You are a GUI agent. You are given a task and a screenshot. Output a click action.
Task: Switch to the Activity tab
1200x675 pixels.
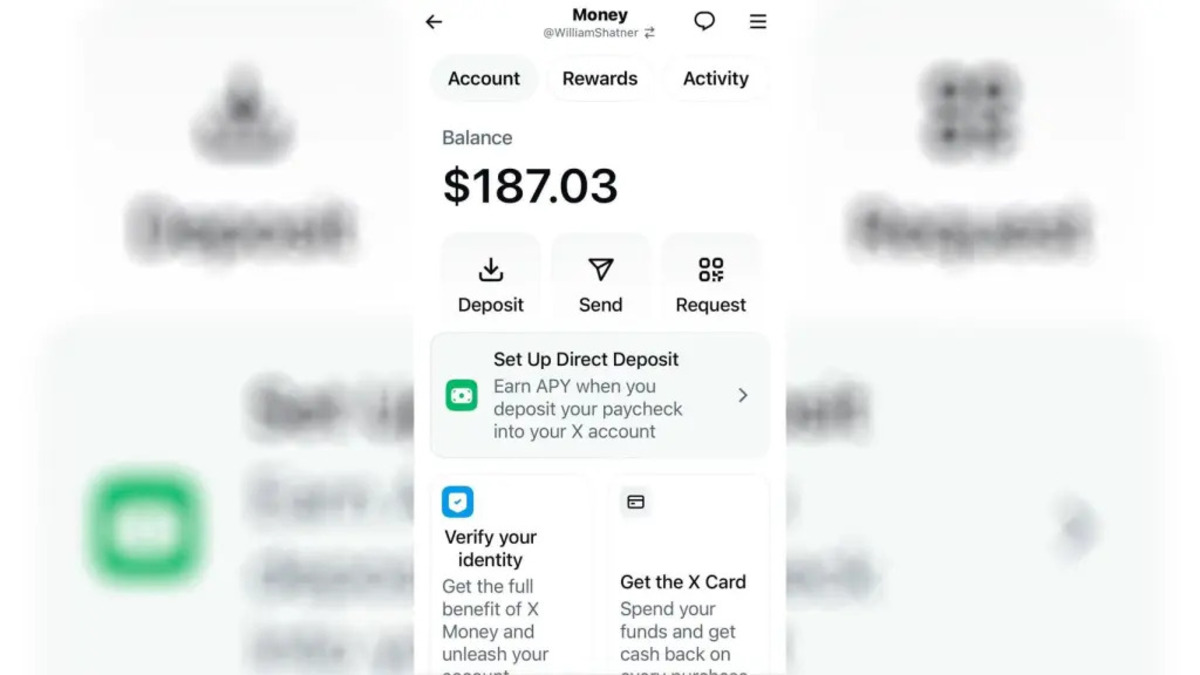(x=715, y=79)
